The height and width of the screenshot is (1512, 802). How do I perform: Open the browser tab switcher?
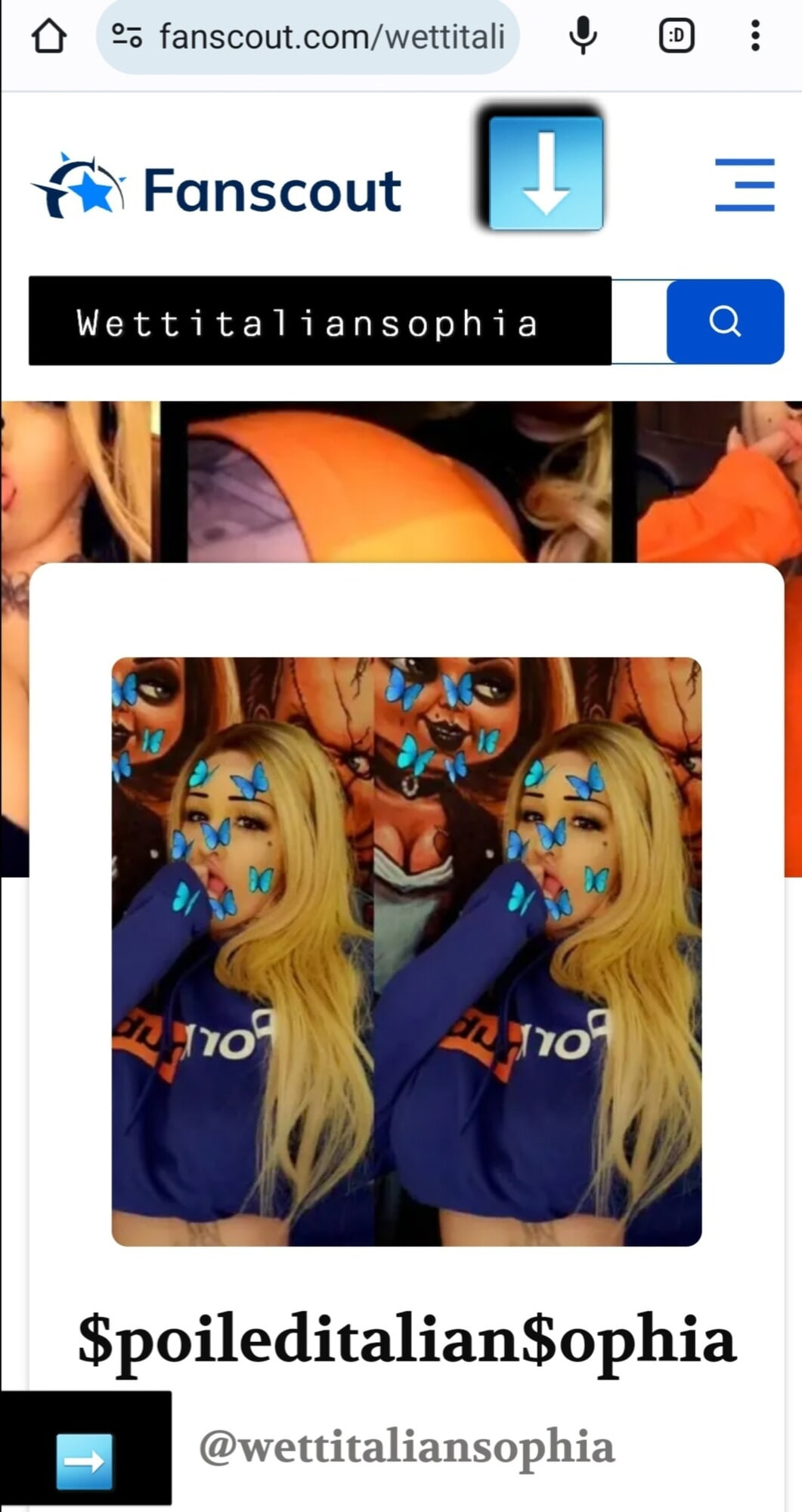click(x=677, y=36)
